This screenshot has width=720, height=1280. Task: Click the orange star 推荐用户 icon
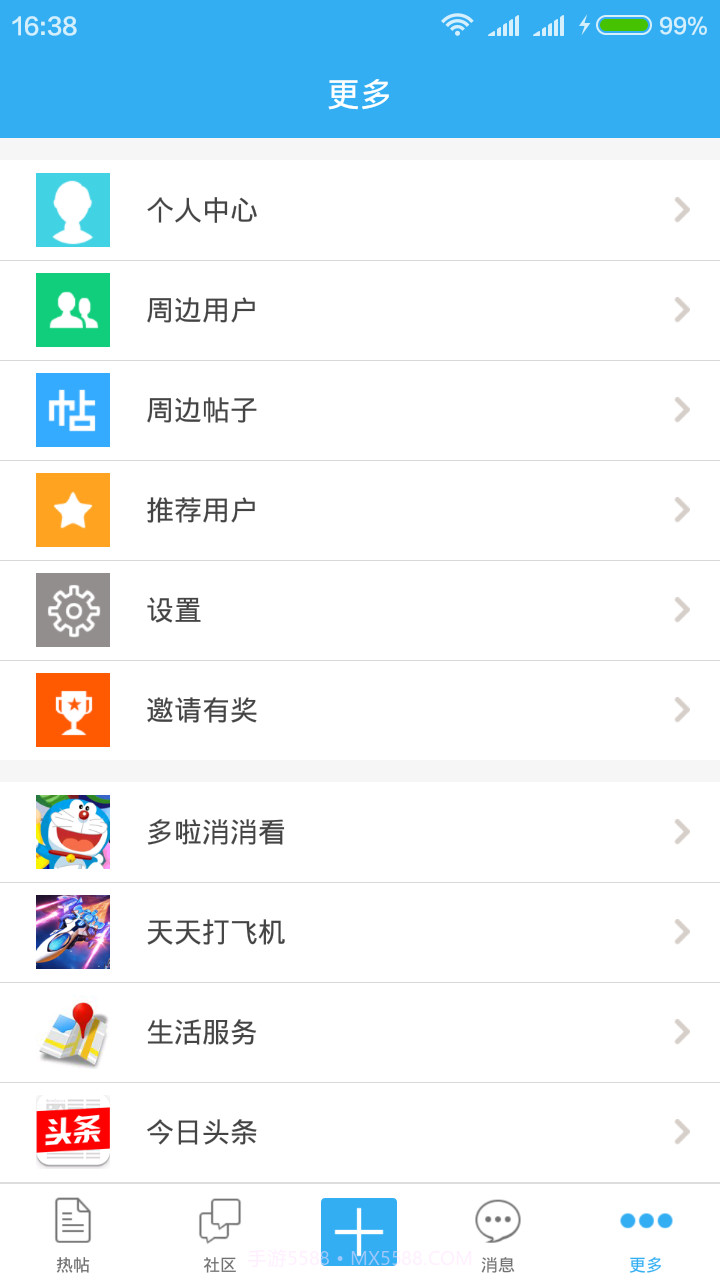tap(72, 510)
